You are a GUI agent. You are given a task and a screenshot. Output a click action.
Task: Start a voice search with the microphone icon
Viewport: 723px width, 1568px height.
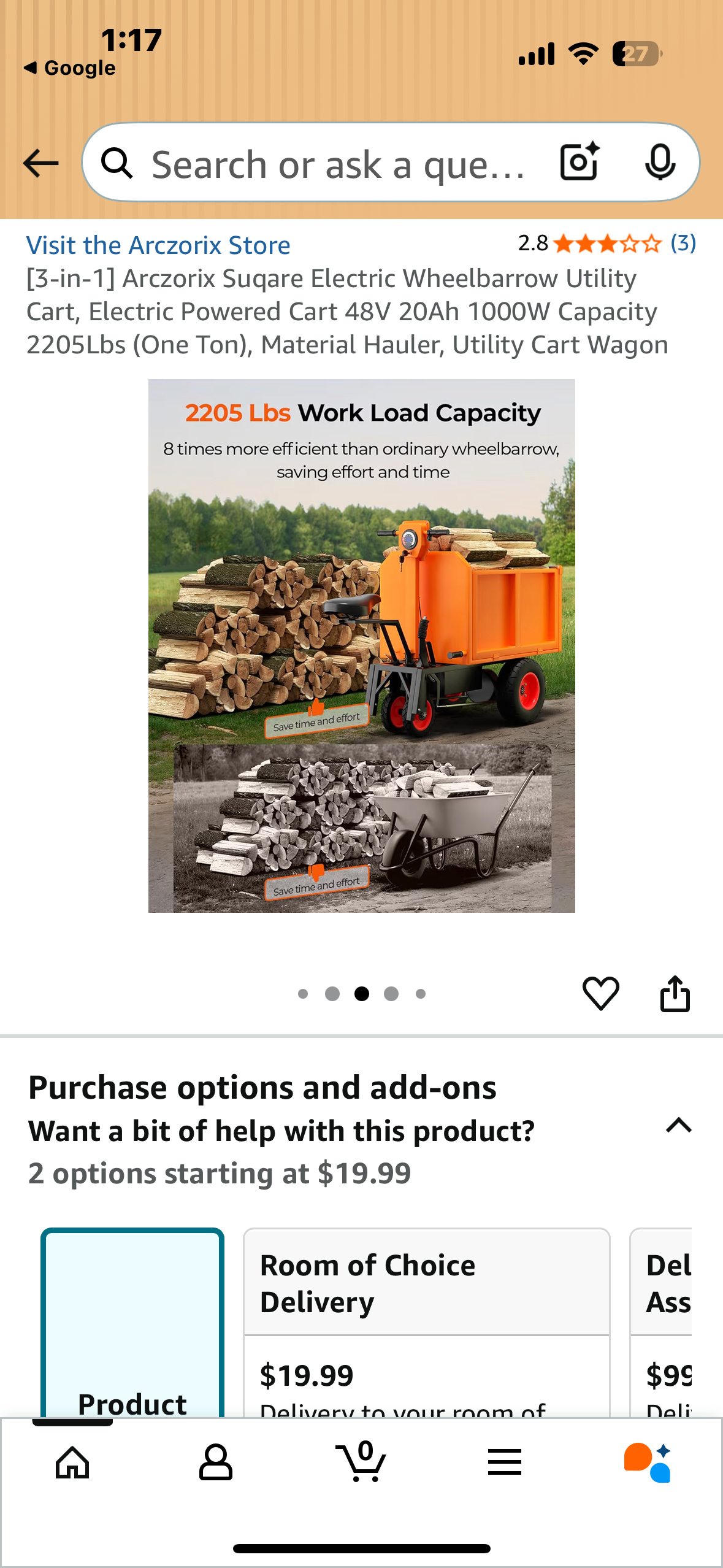click(x=660, y=163)
